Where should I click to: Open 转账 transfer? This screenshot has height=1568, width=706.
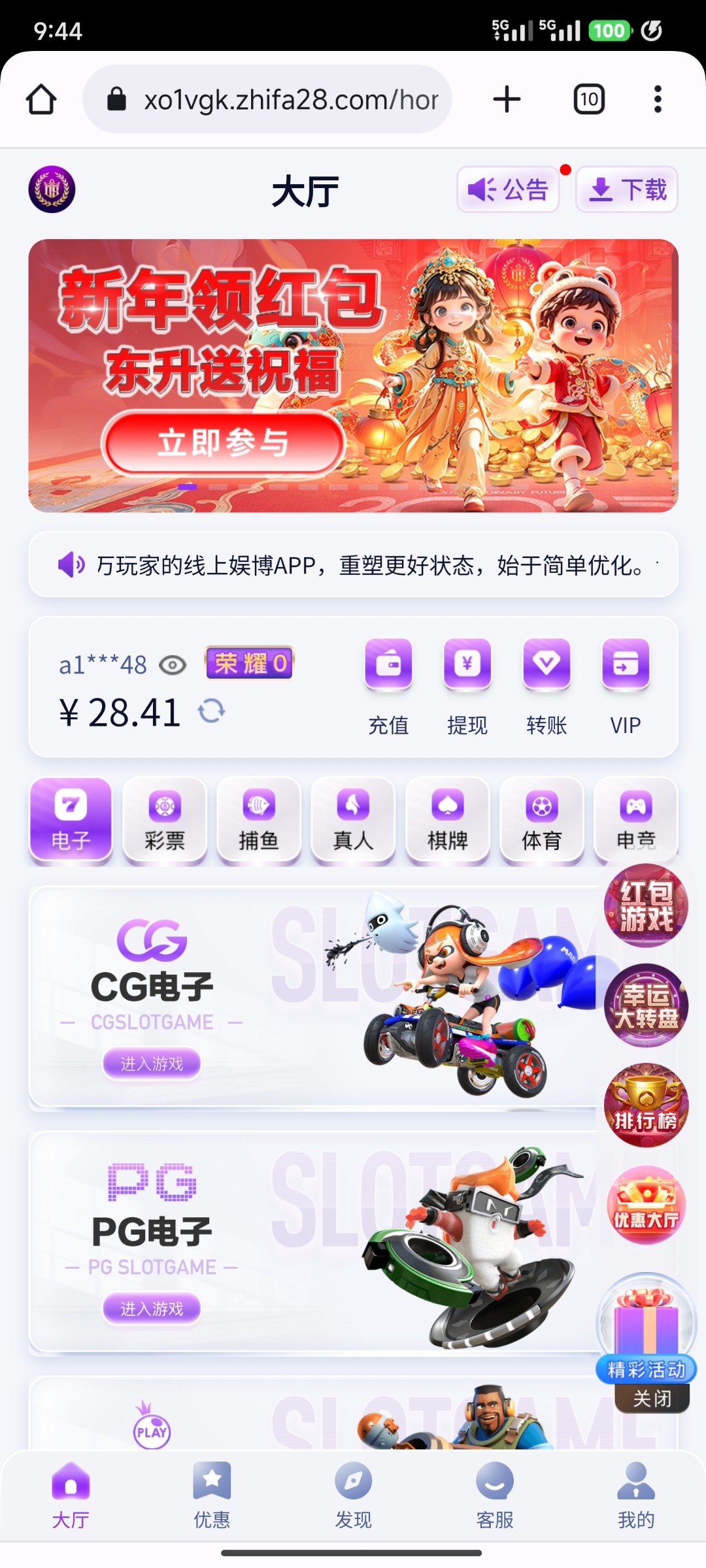[546, 686]
